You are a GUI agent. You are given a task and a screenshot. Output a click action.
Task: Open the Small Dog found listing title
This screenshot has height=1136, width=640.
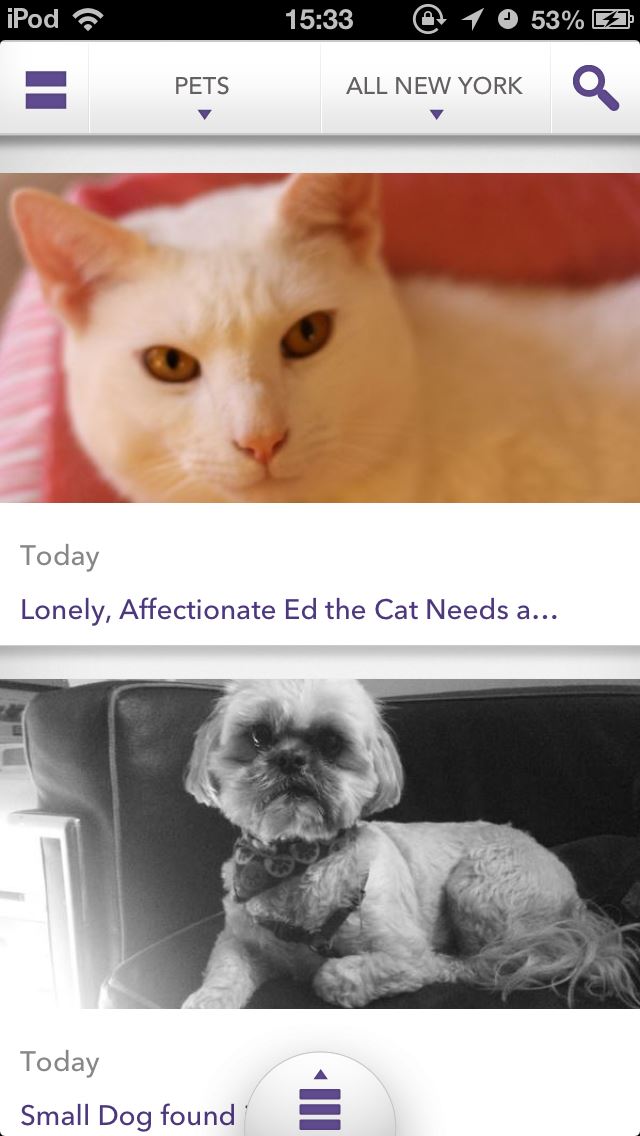(128, 1115)
